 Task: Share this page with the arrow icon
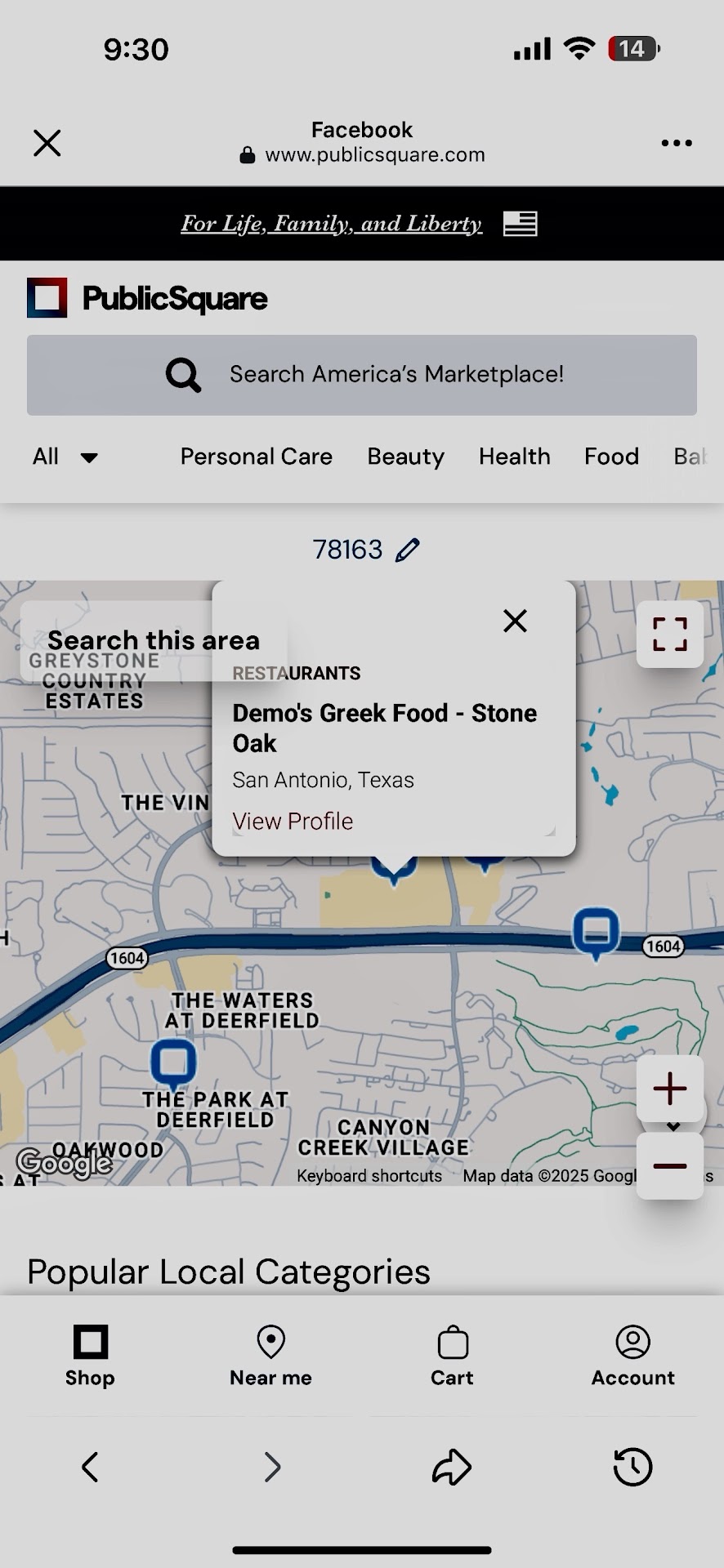pos(452,1467)
